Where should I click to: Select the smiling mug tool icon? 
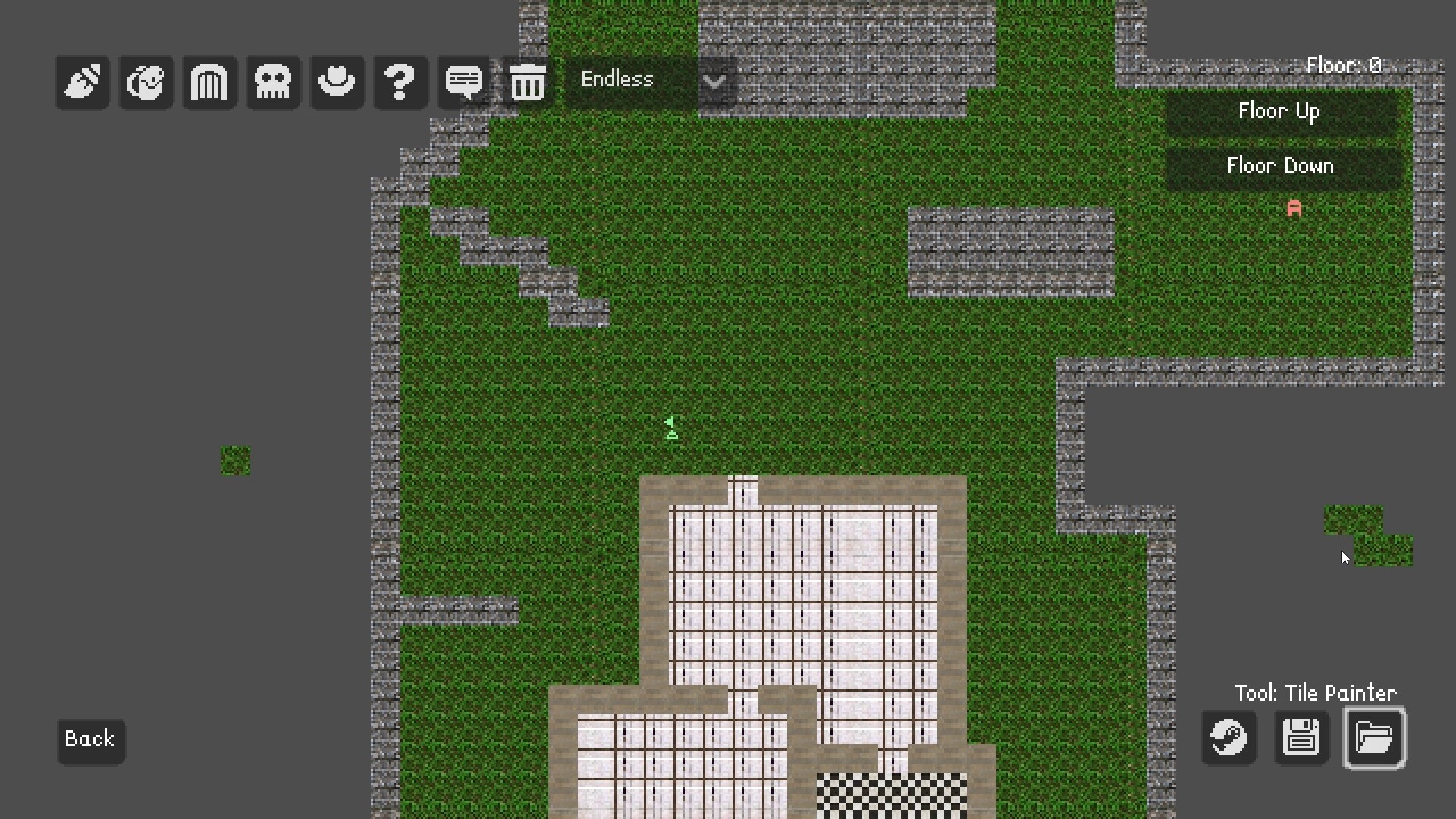coord(146,82)
